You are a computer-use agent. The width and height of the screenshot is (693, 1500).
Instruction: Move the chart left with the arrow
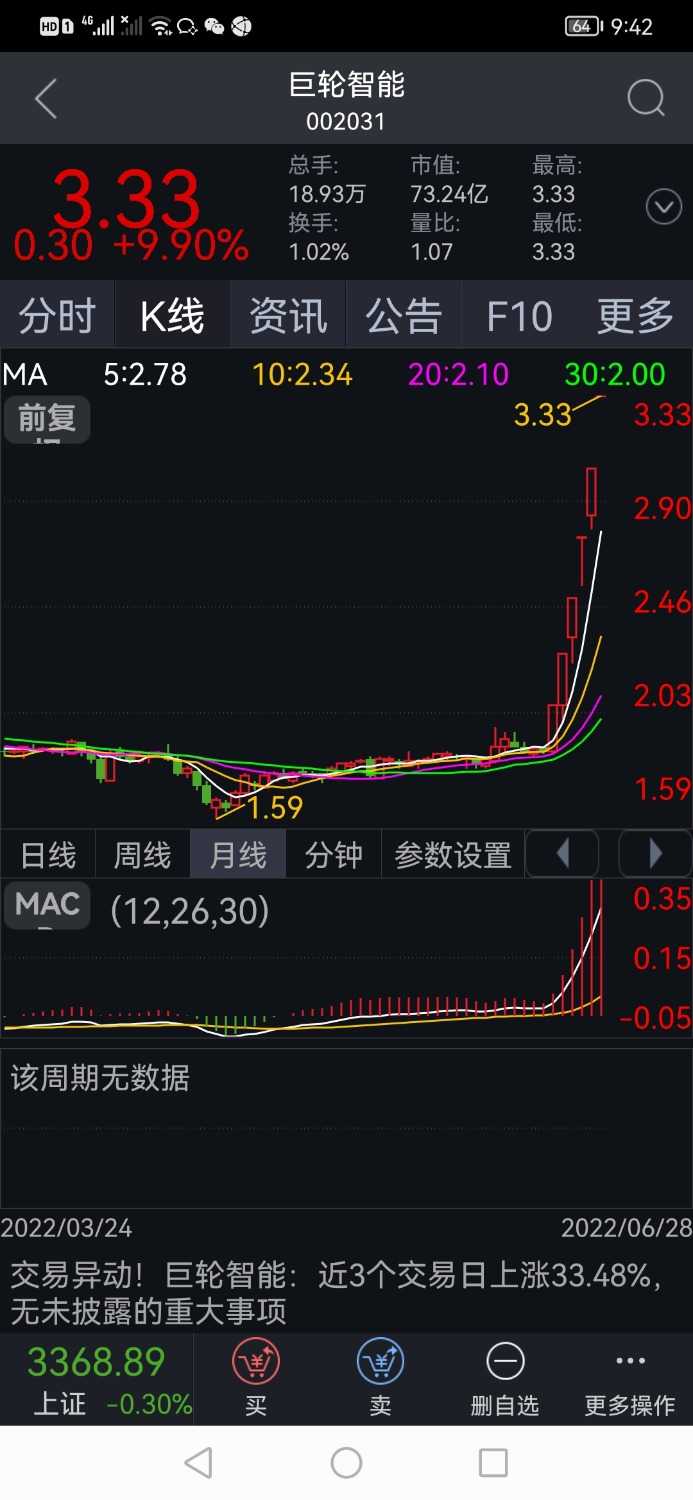562,854
